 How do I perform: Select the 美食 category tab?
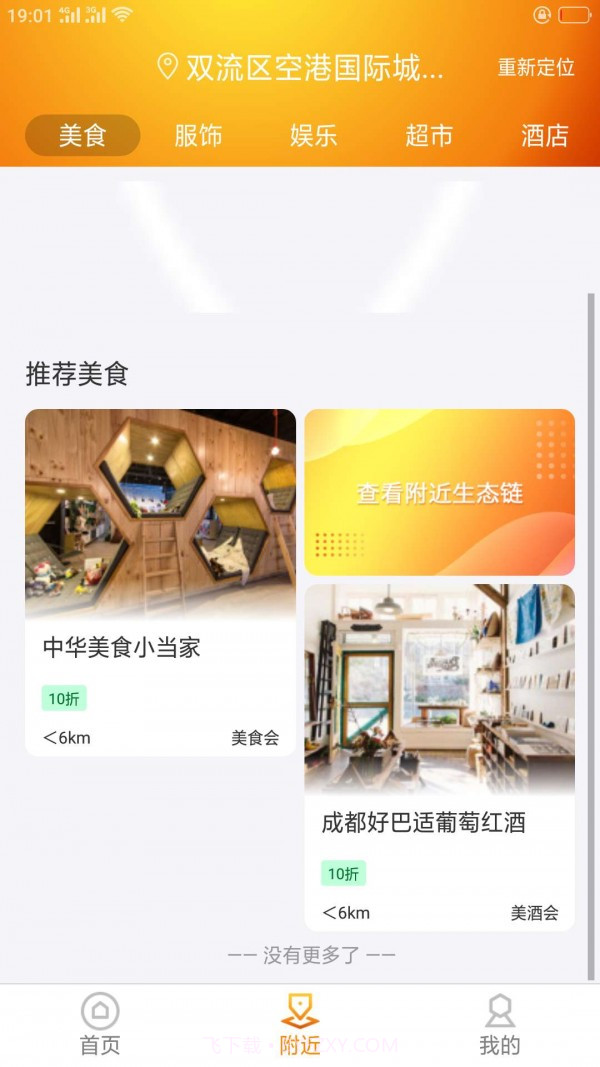tap(82, 136)
